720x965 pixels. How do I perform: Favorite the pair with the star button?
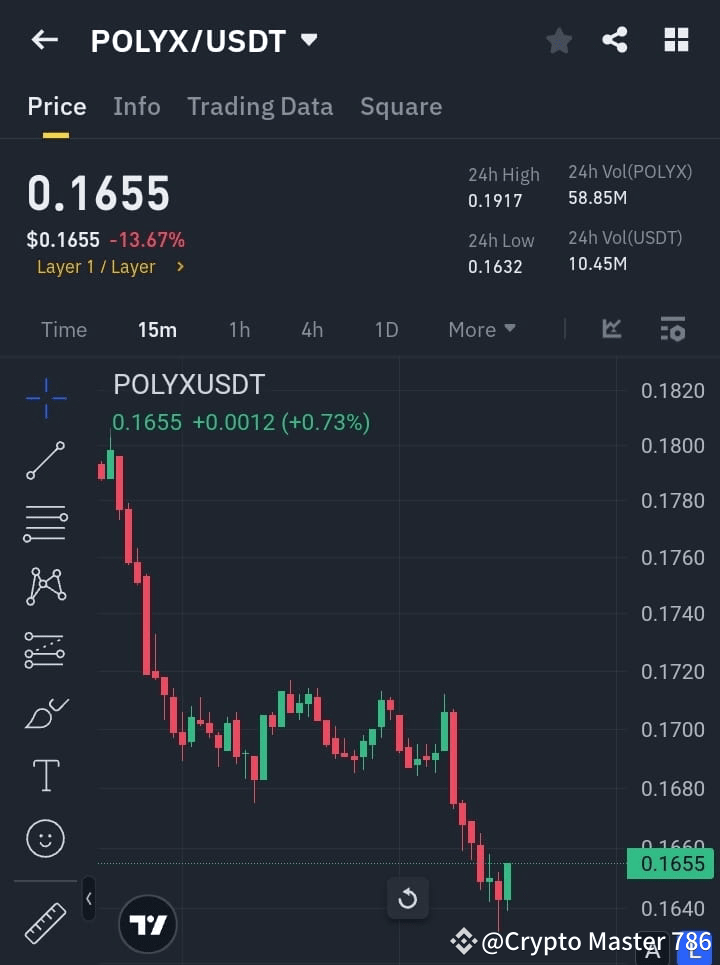559,40
